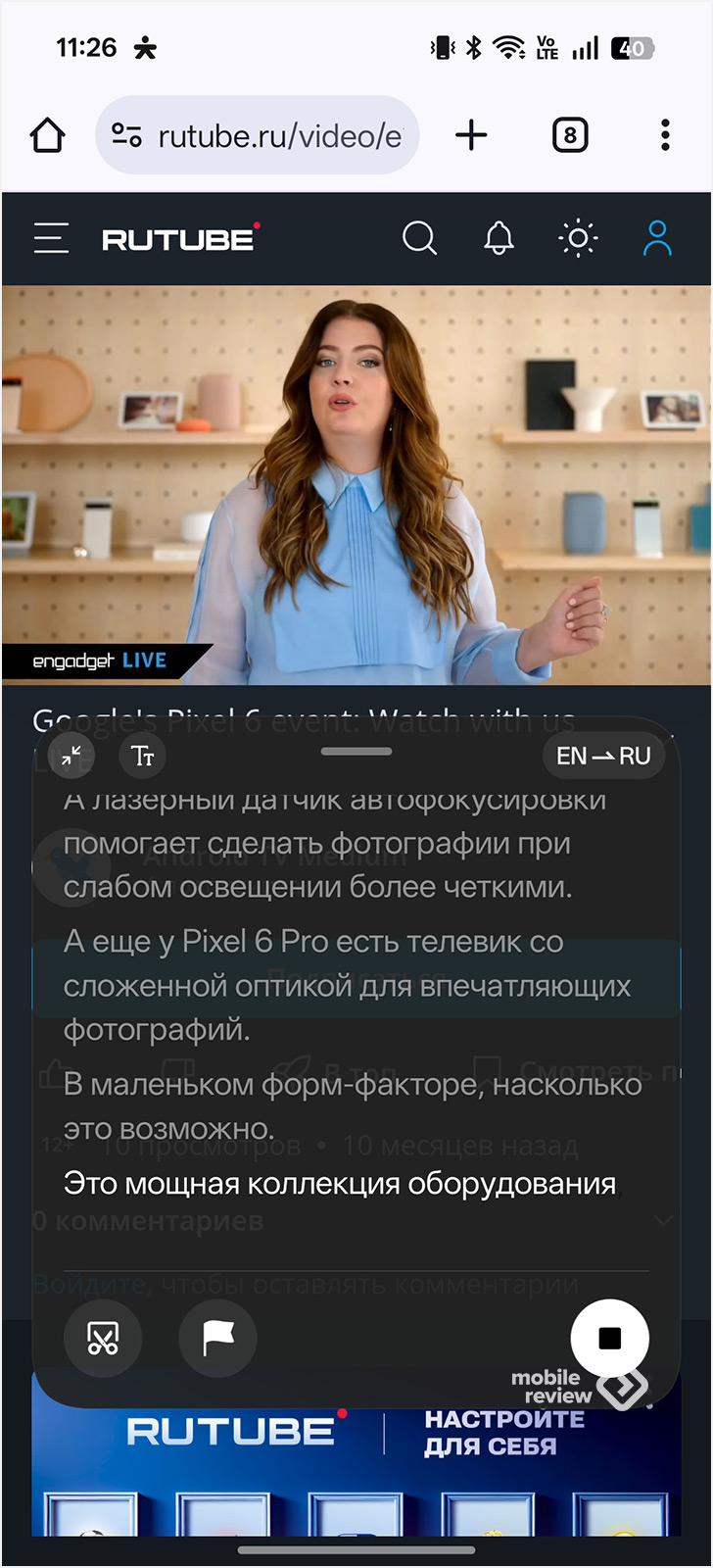Screen dimensions: 713x1568
Task: Open the Rutube hamburger menu
Action: click(51, 238)
